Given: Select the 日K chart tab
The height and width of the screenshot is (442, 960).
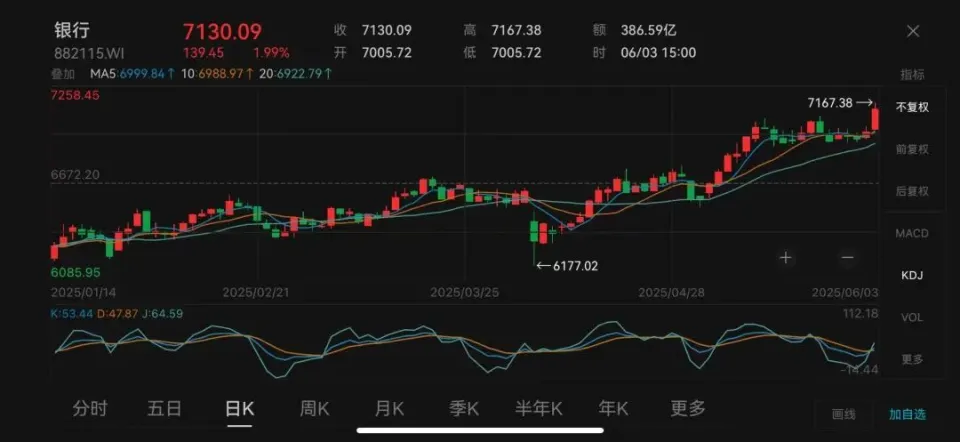Looking at the screenshot, I should (x=239, y=408).
